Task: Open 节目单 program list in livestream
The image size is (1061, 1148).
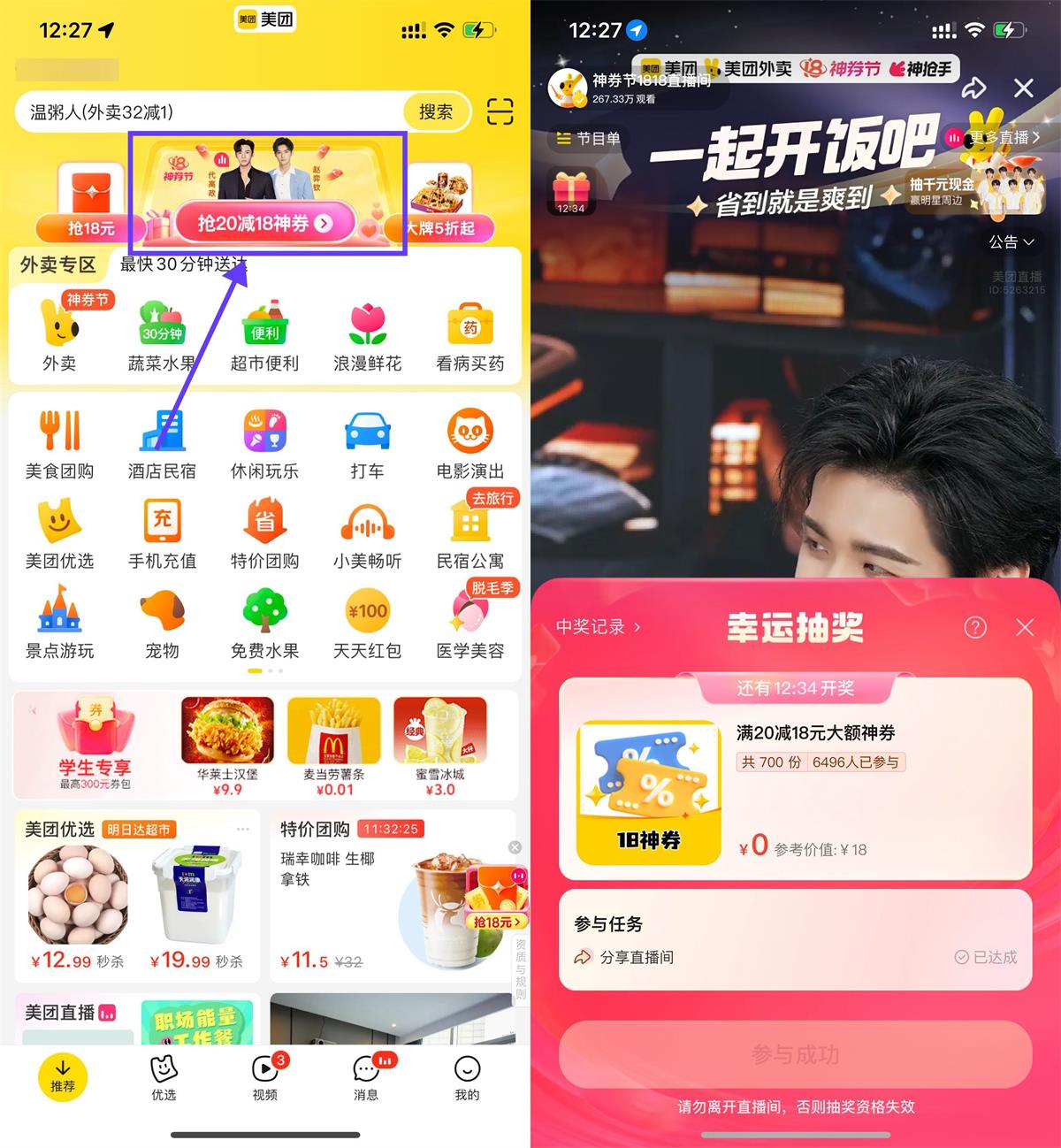Action: coord(589,139)
